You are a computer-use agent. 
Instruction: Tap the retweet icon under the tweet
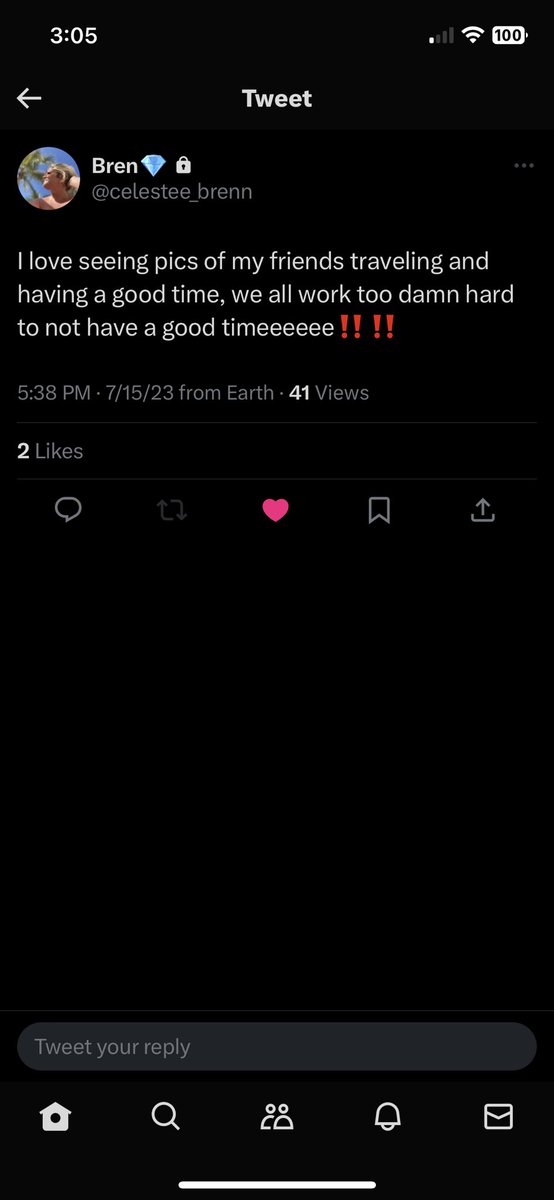click(172, 510)
